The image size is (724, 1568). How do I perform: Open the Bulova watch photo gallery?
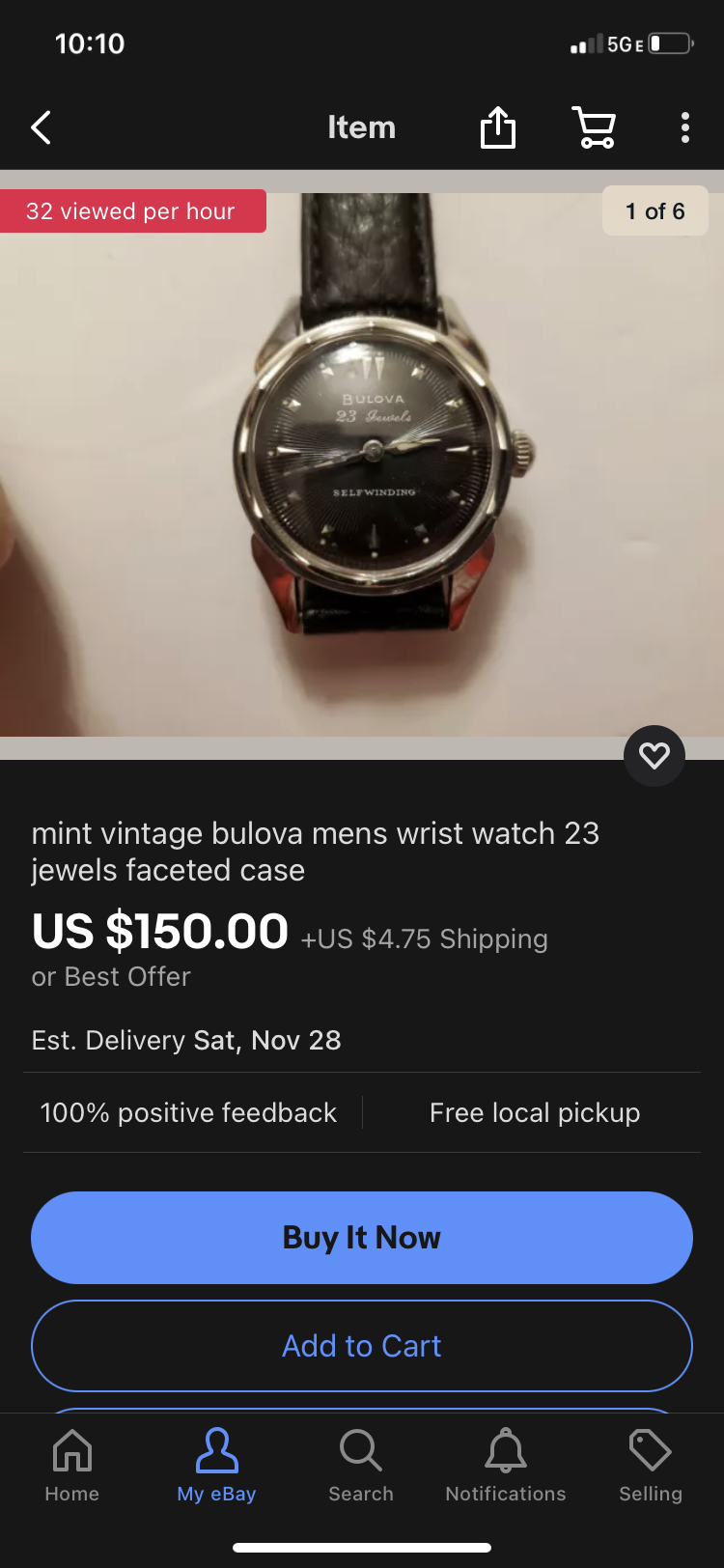[x=362, y=463]
